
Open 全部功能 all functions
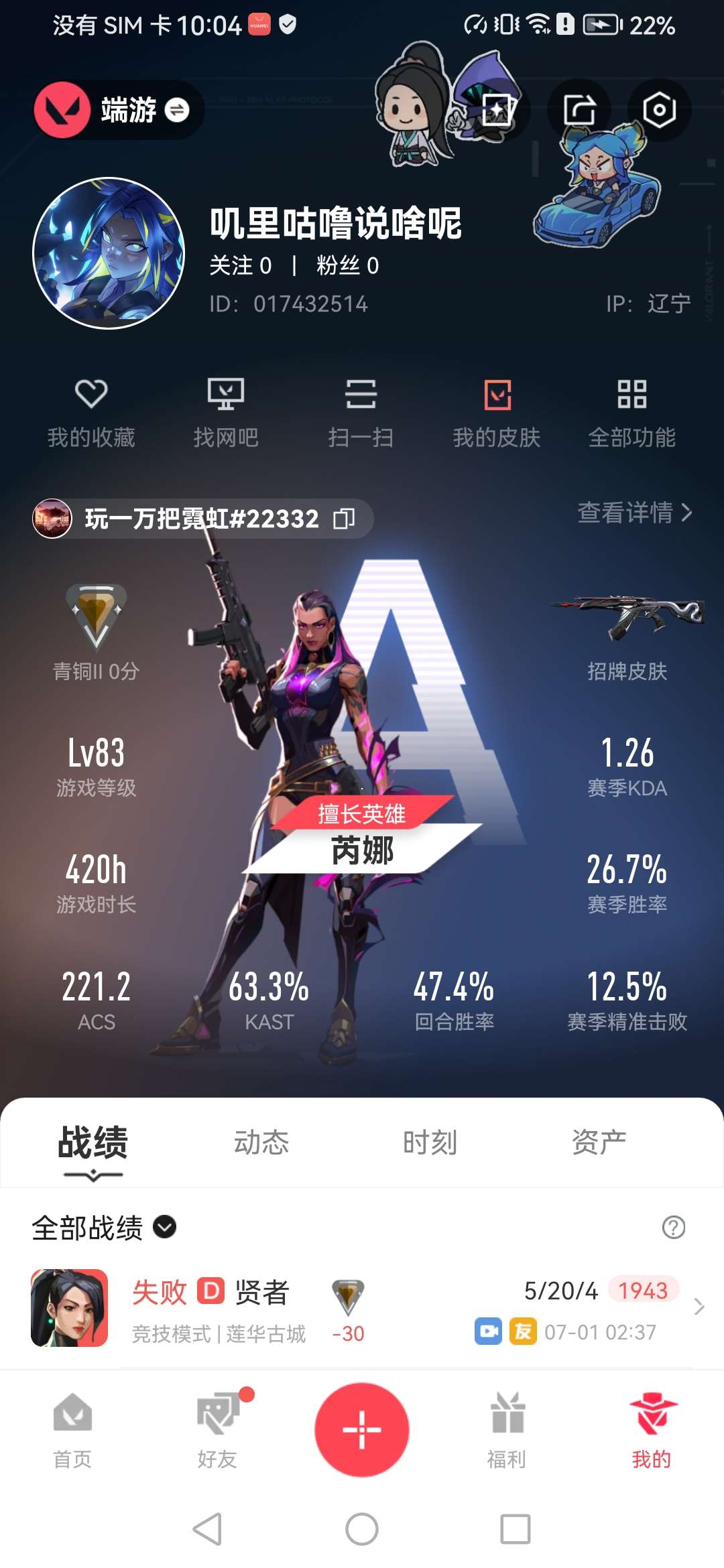coord(631,411)
